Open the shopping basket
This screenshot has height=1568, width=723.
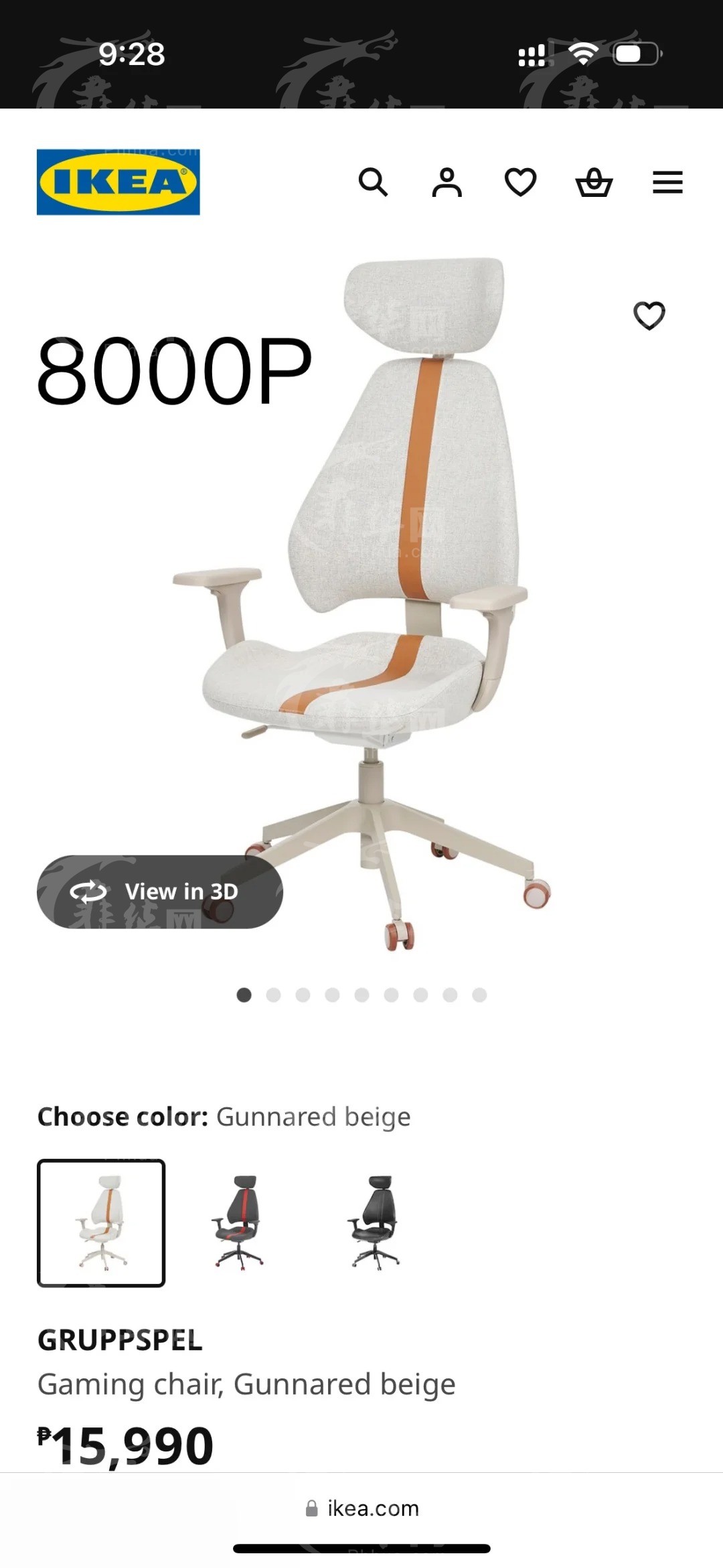(x=594, y=182)
